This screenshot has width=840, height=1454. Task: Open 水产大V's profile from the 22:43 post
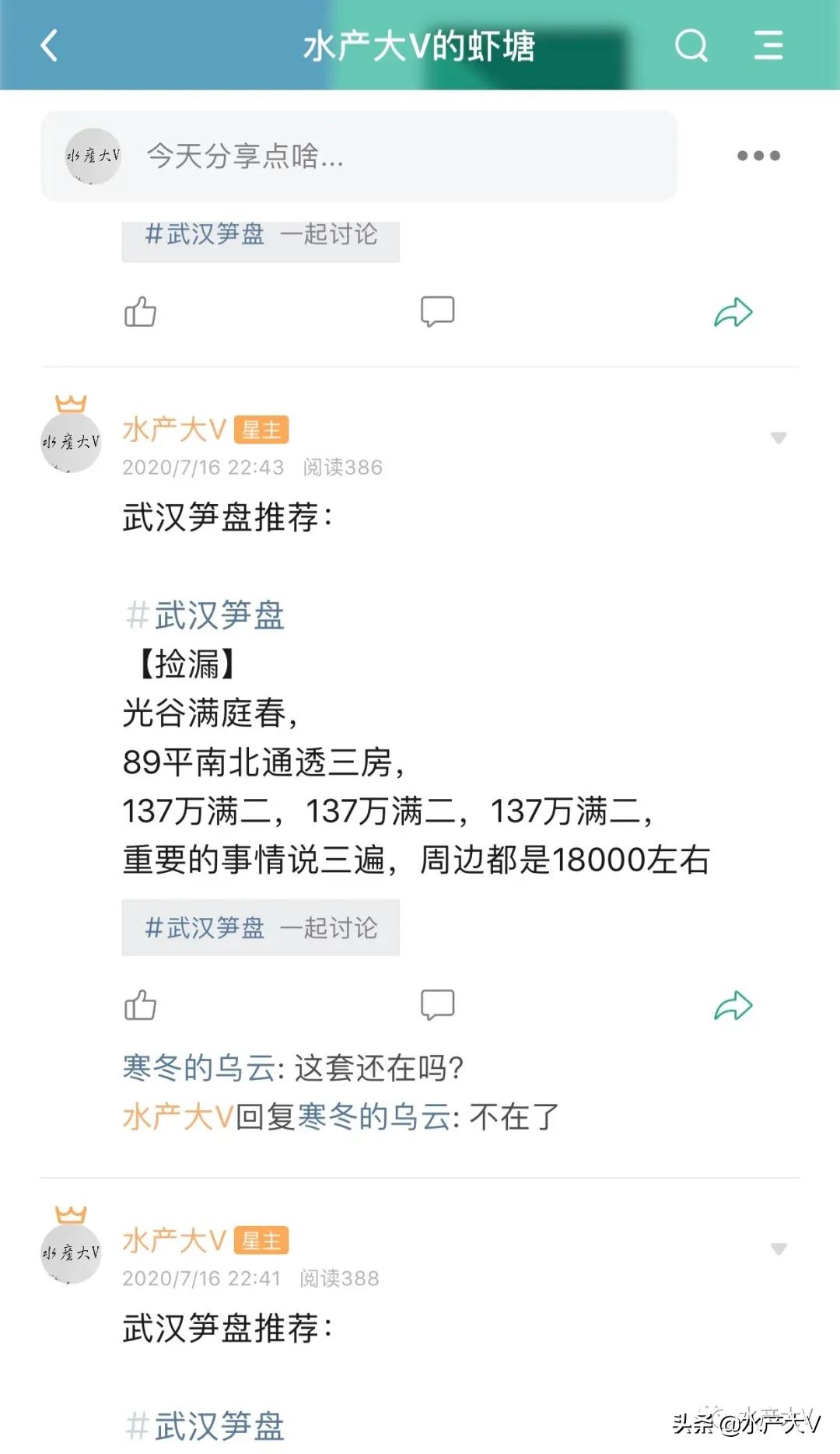(173, 429)
